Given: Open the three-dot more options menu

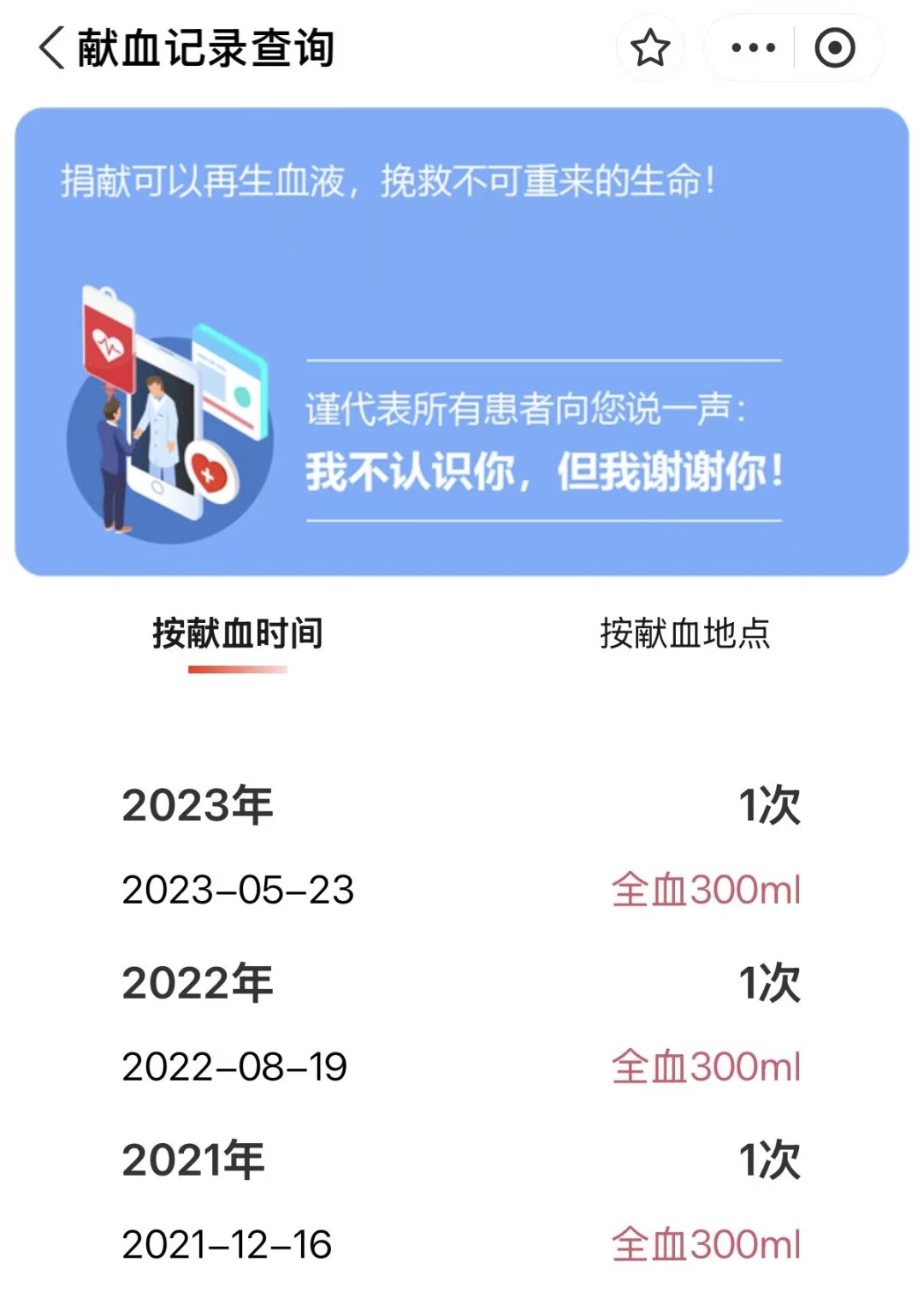Looking at the screenshot, I should (753, 48).
